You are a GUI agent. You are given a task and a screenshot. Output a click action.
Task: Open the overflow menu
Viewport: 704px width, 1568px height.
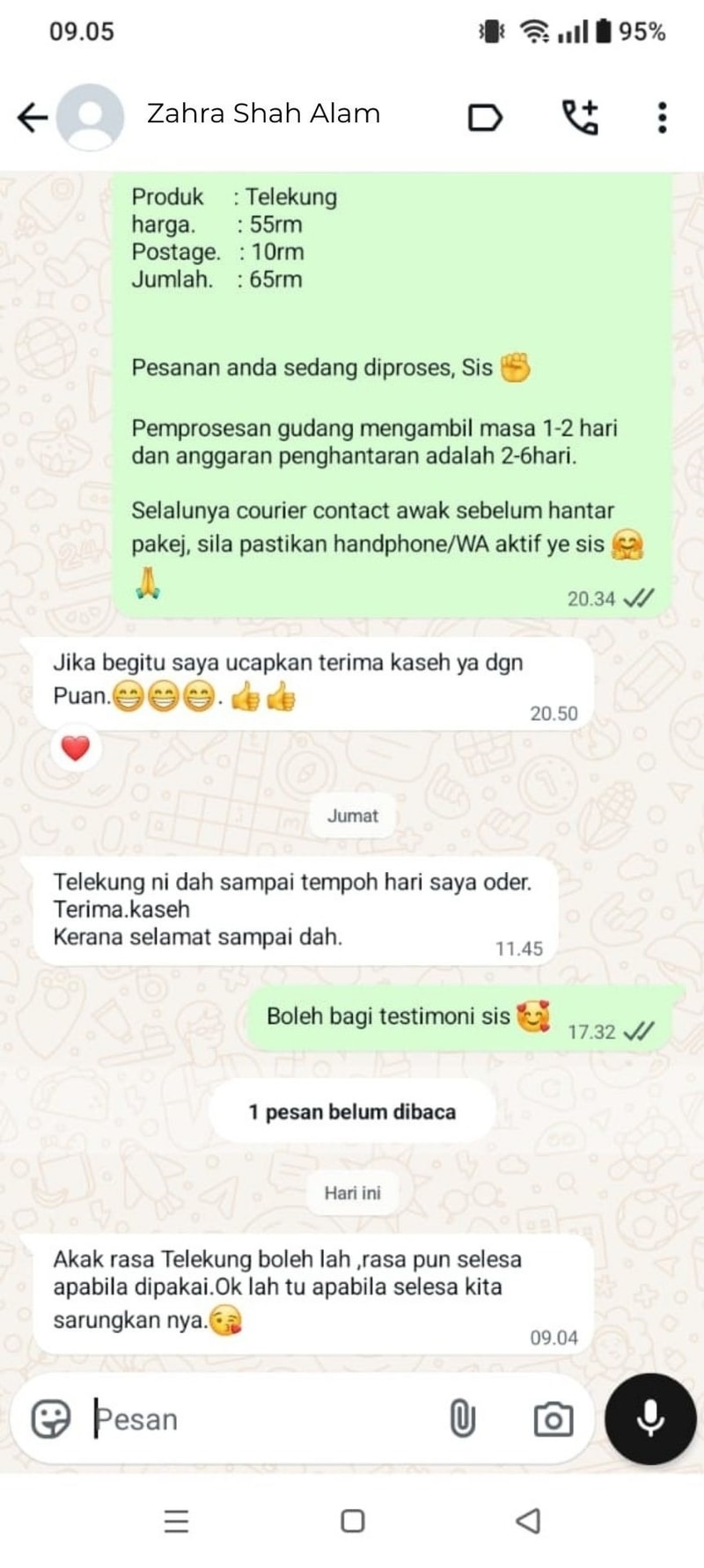pos(662,117)
